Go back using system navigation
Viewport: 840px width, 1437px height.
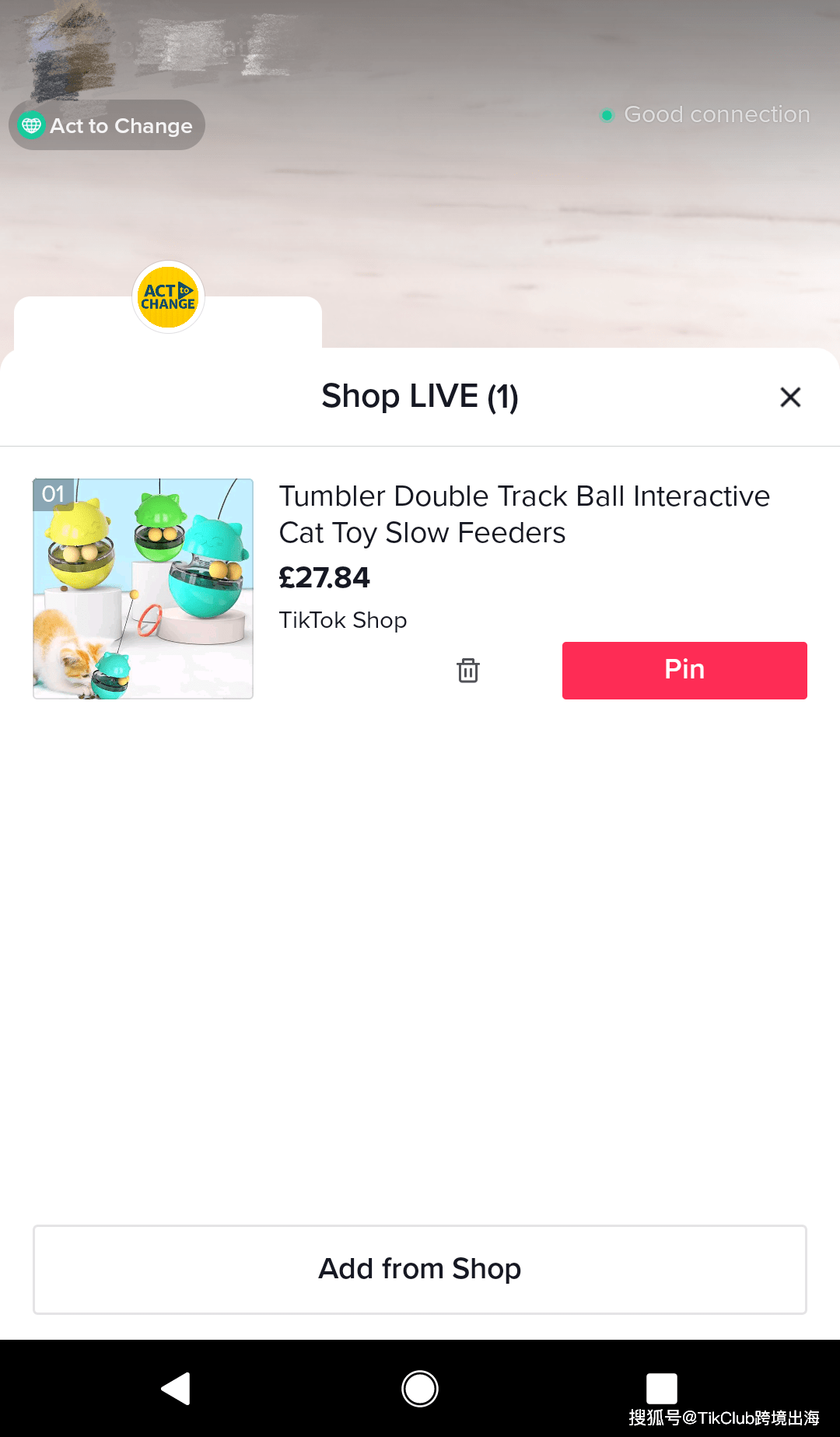[177, 1389]
